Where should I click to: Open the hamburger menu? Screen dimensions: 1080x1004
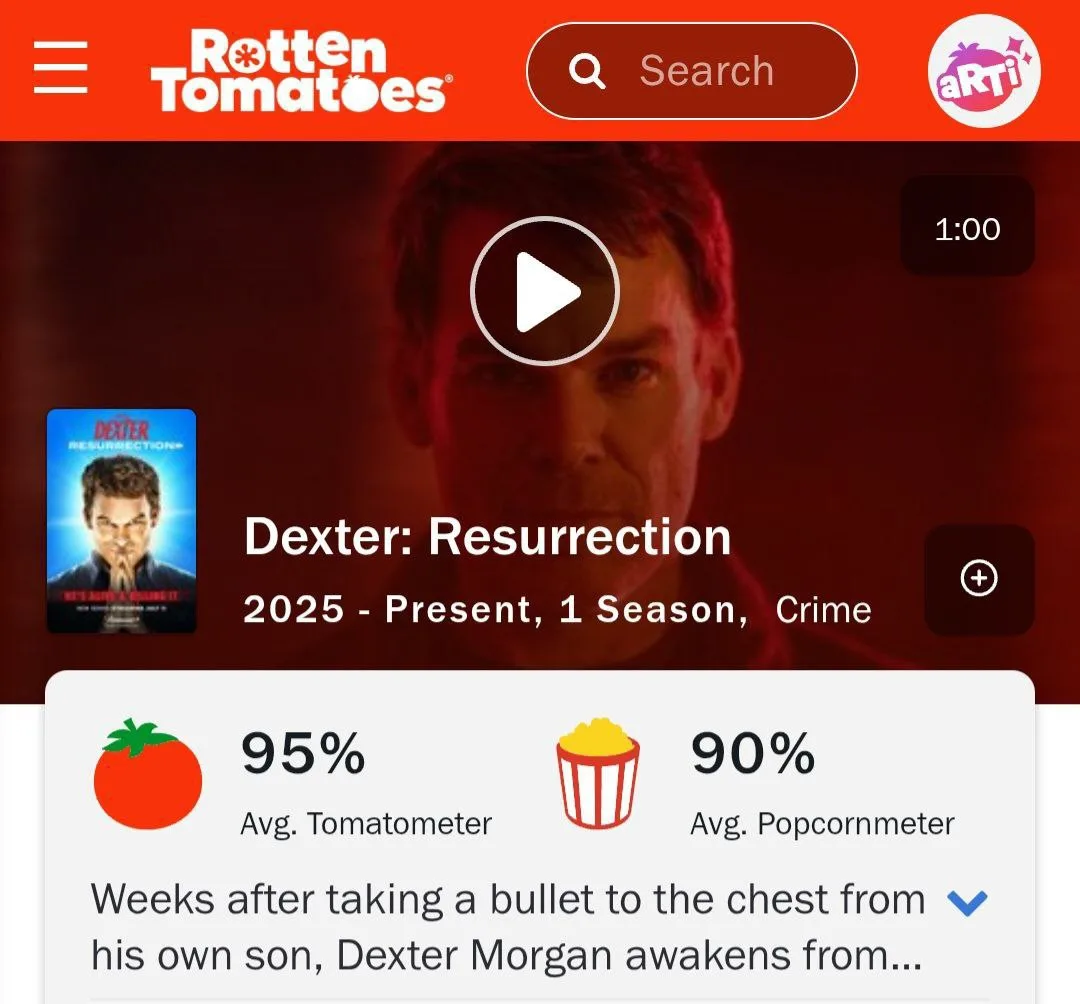(60, 69)
